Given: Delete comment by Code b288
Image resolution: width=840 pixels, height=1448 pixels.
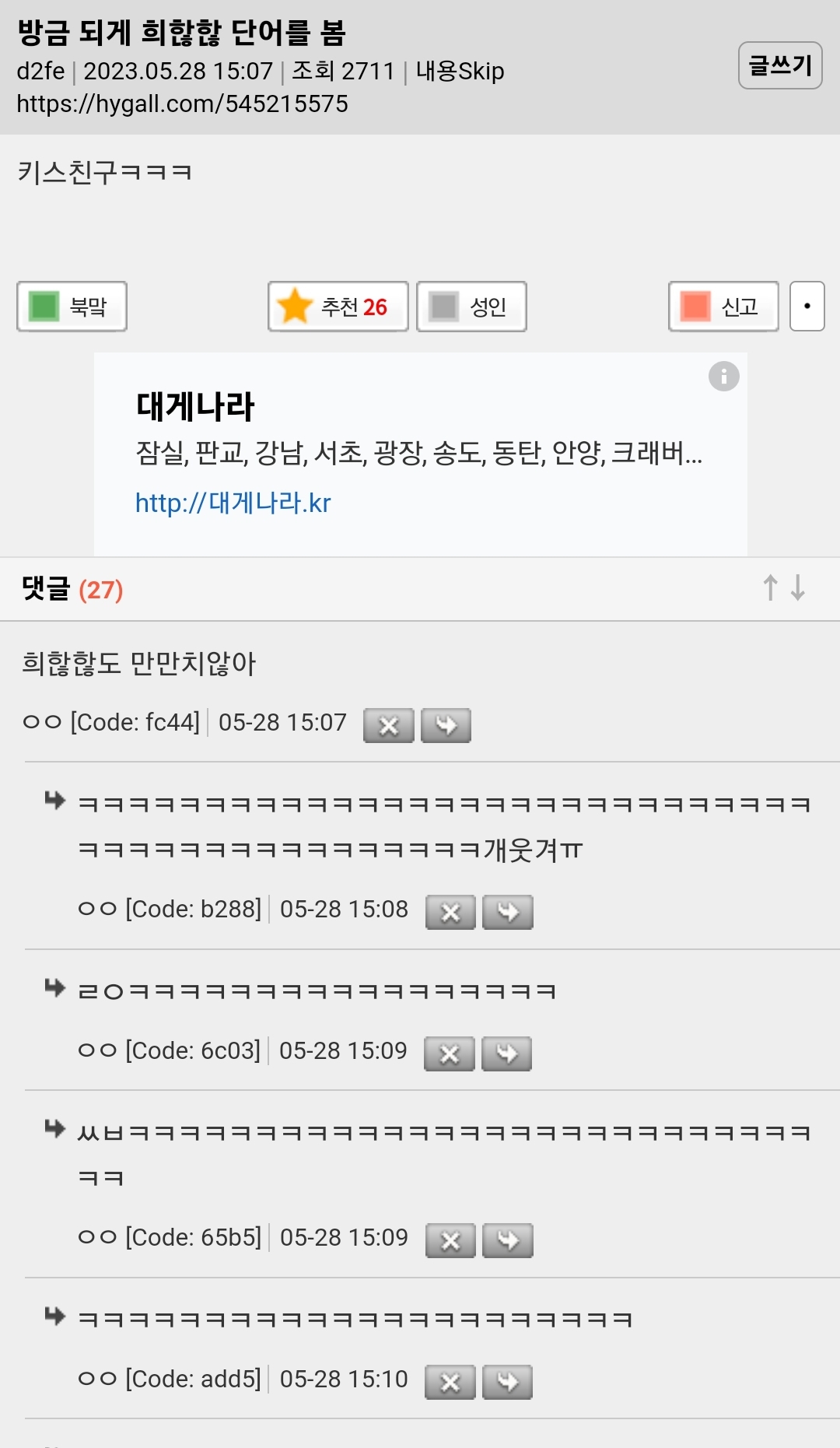Looking at the screenshot, I should pos(450,913).
